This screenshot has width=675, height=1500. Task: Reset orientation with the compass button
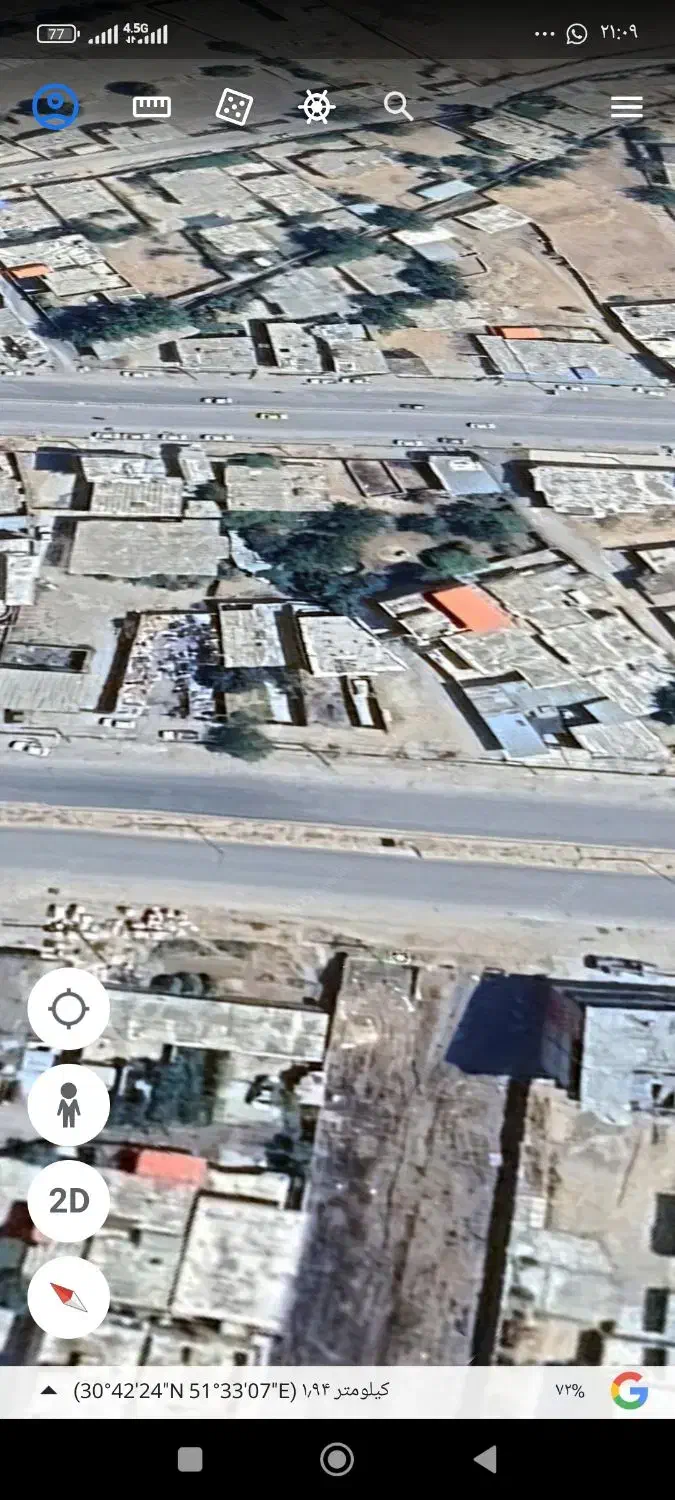tap(69, 1297)
